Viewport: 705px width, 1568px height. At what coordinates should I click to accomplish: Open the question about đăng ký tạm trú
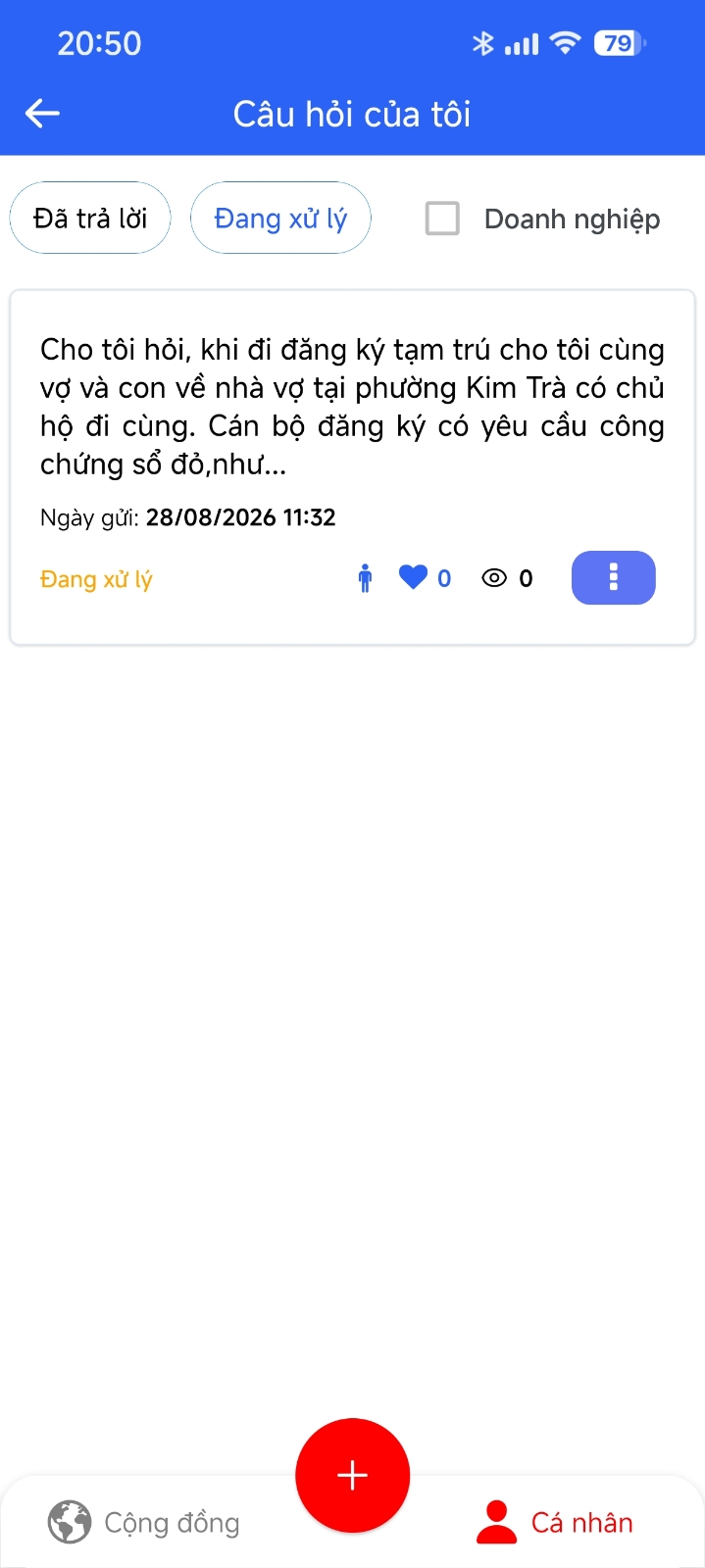352,407
